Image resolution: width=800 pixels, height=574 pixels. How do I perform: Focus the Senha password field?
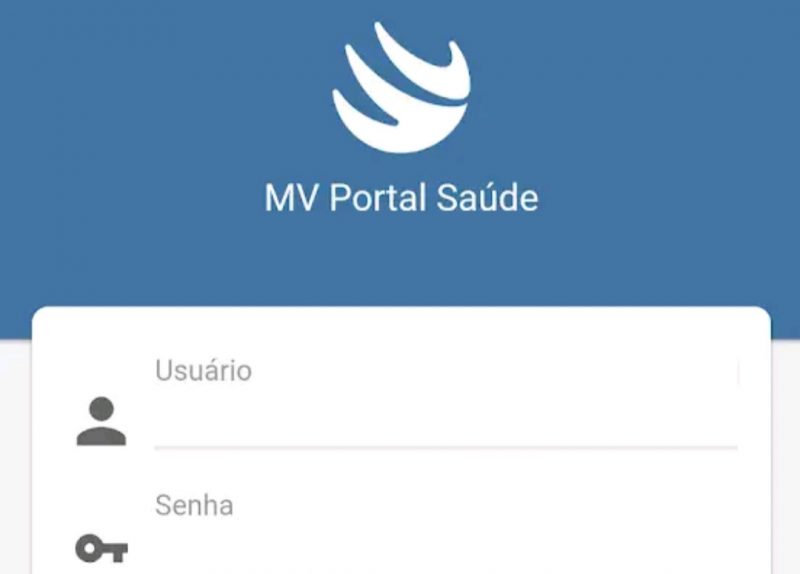tap(445, 545)
